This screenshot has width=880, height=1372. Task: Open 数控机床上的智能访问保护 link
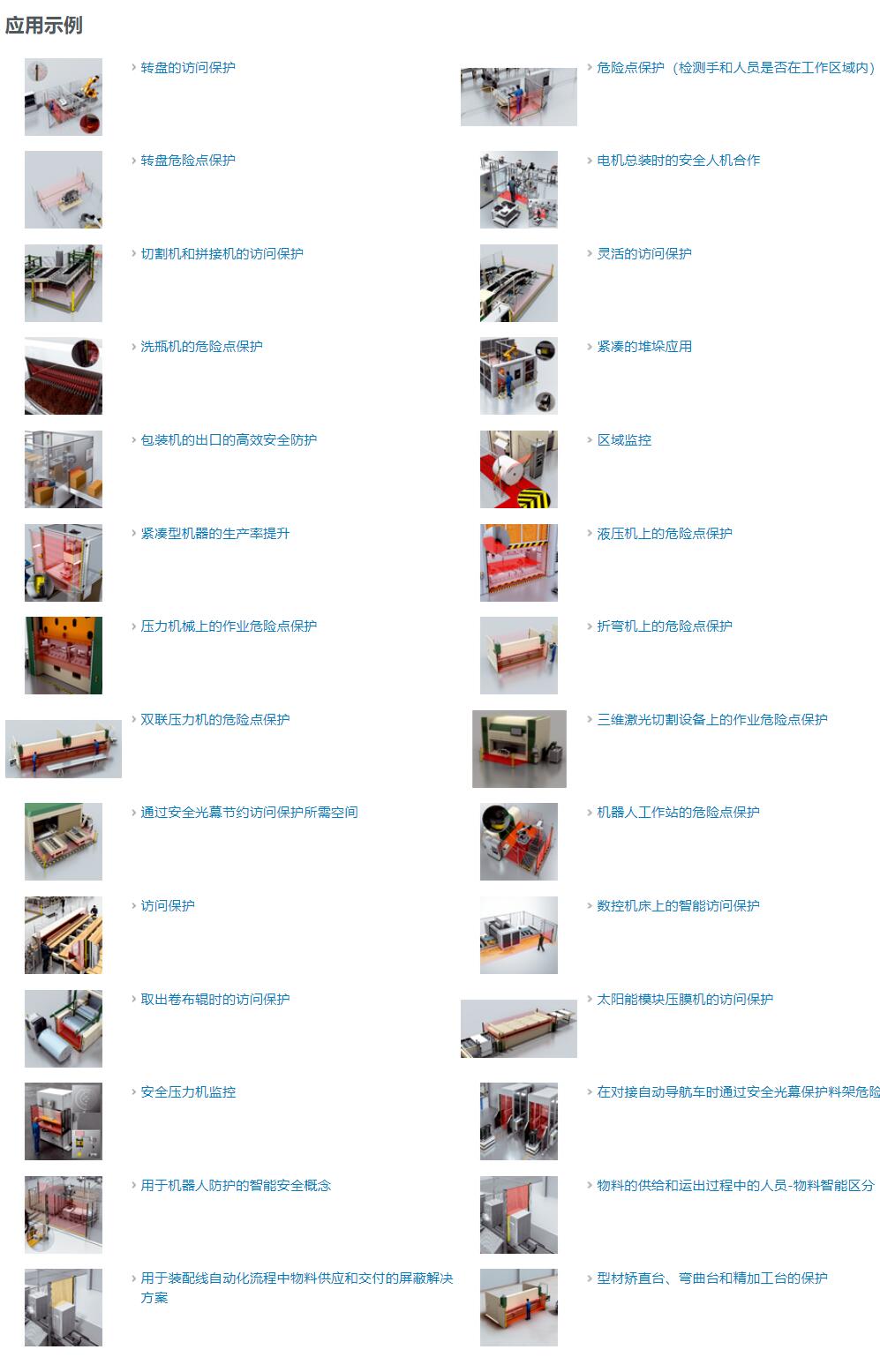(x=678, y=906)
